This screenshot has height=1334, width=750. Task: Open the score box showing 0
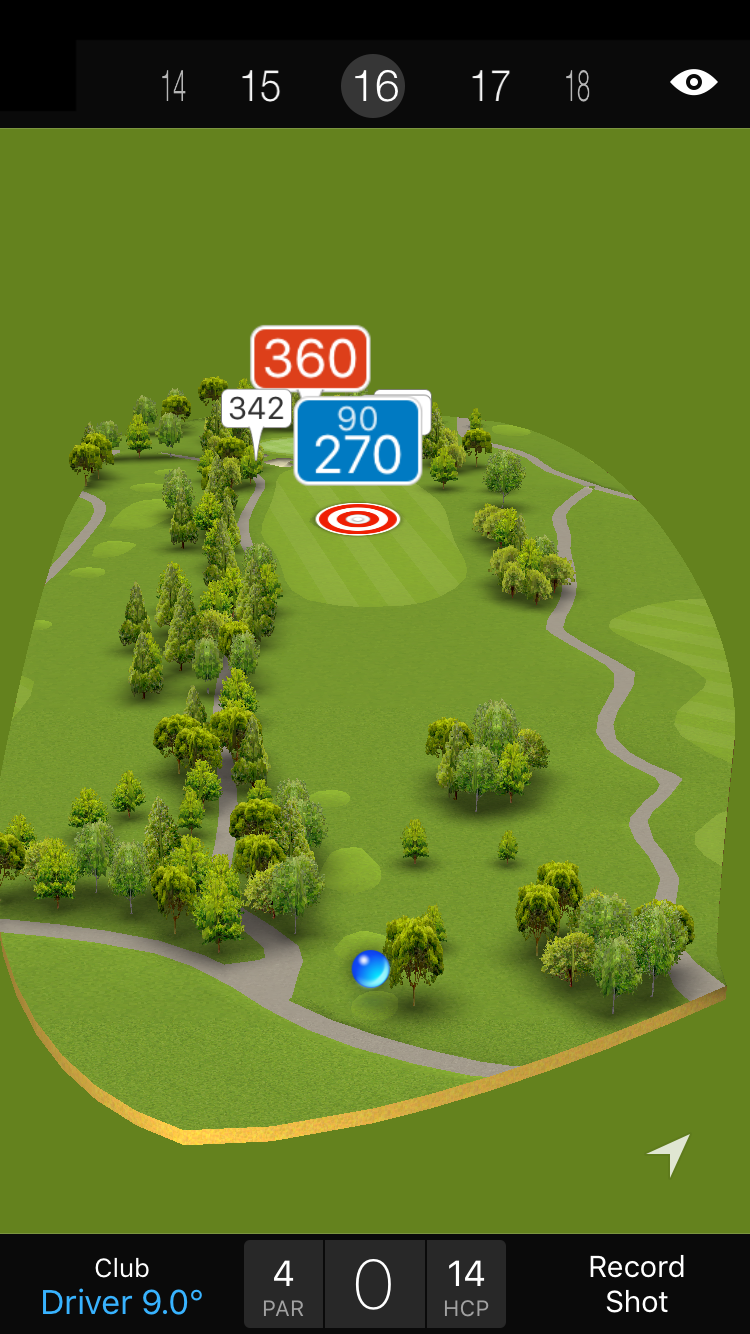pyautogui.click(x=374, y=1285)
